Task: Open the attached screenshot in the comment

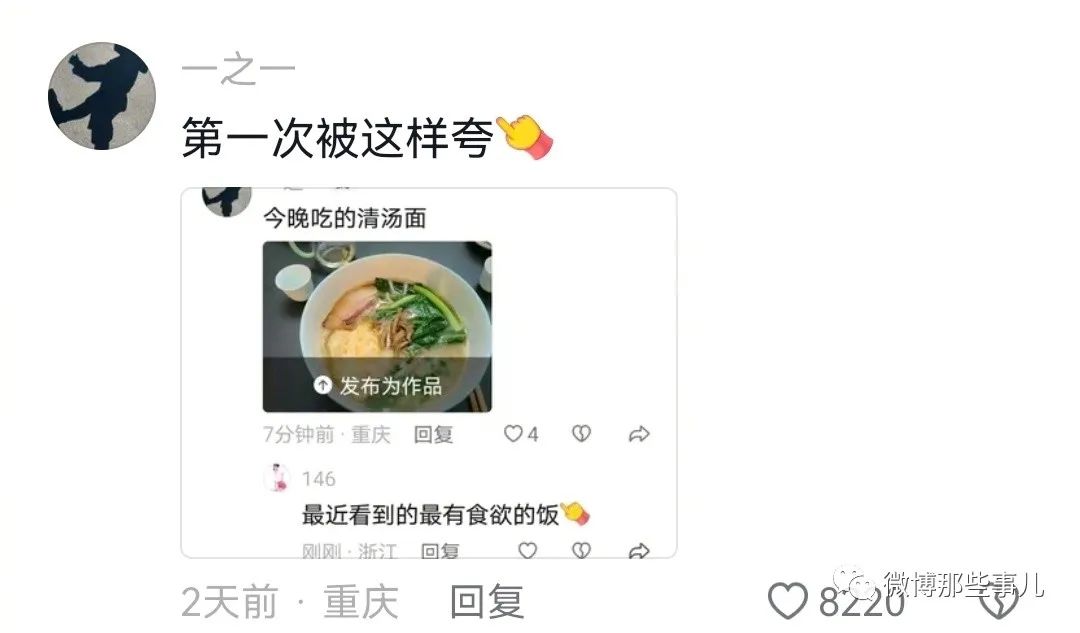Action: (428, 372)
